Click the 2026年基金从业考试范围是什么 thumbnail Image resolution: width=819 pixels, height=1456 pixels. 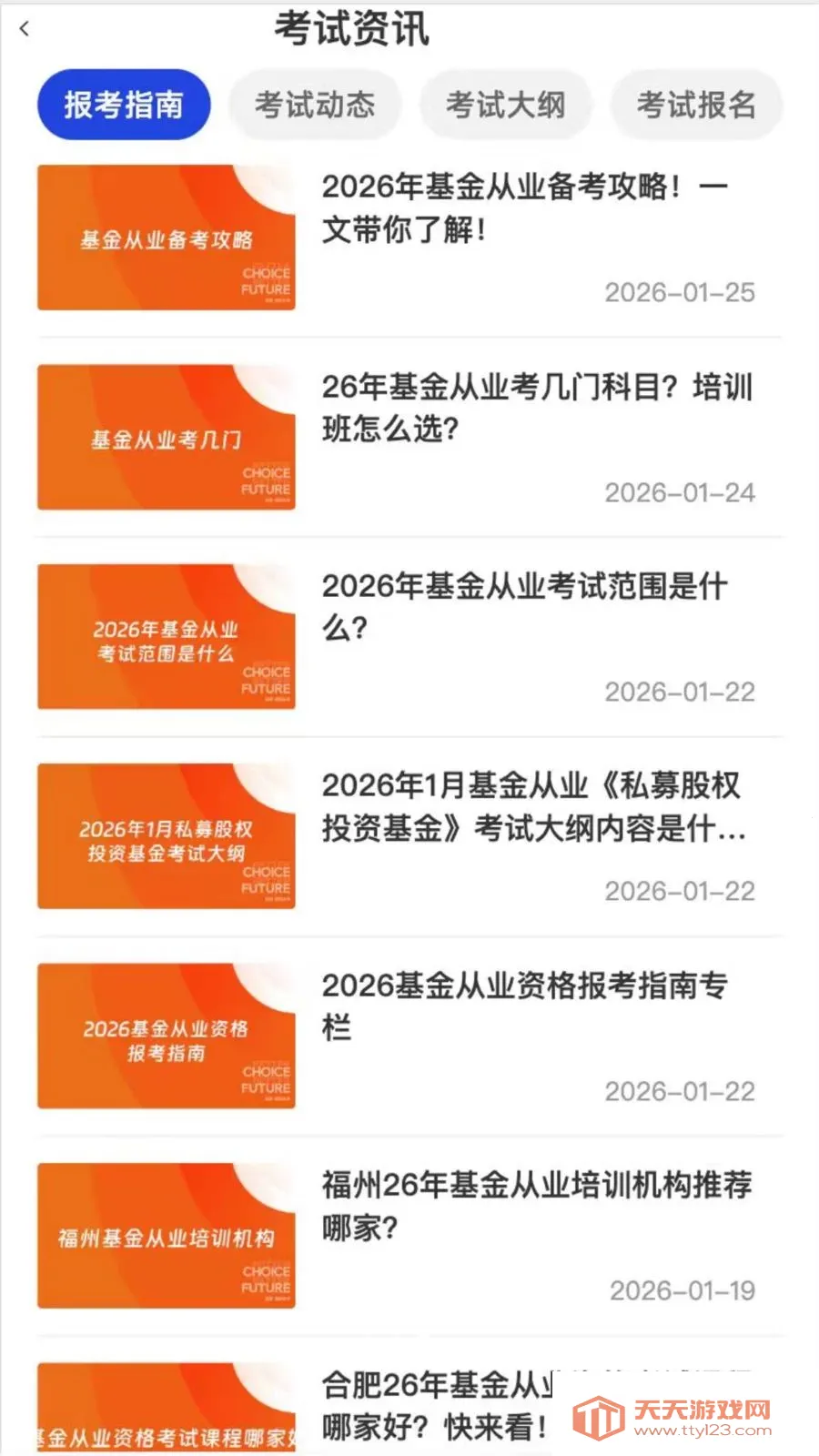click(x=166, y=637)
